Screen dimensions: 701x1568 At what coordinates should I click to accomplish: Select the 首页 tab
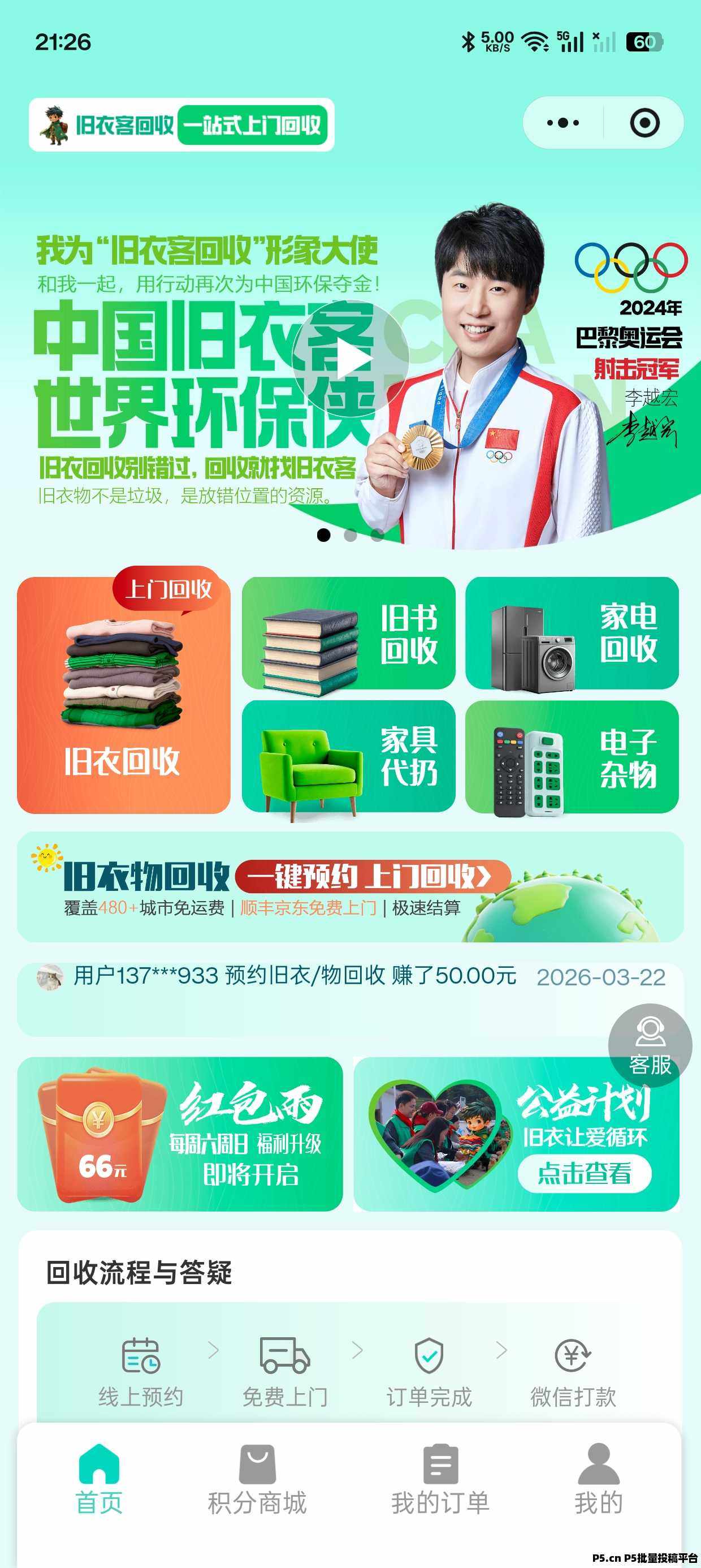[x=99, y=1479]
